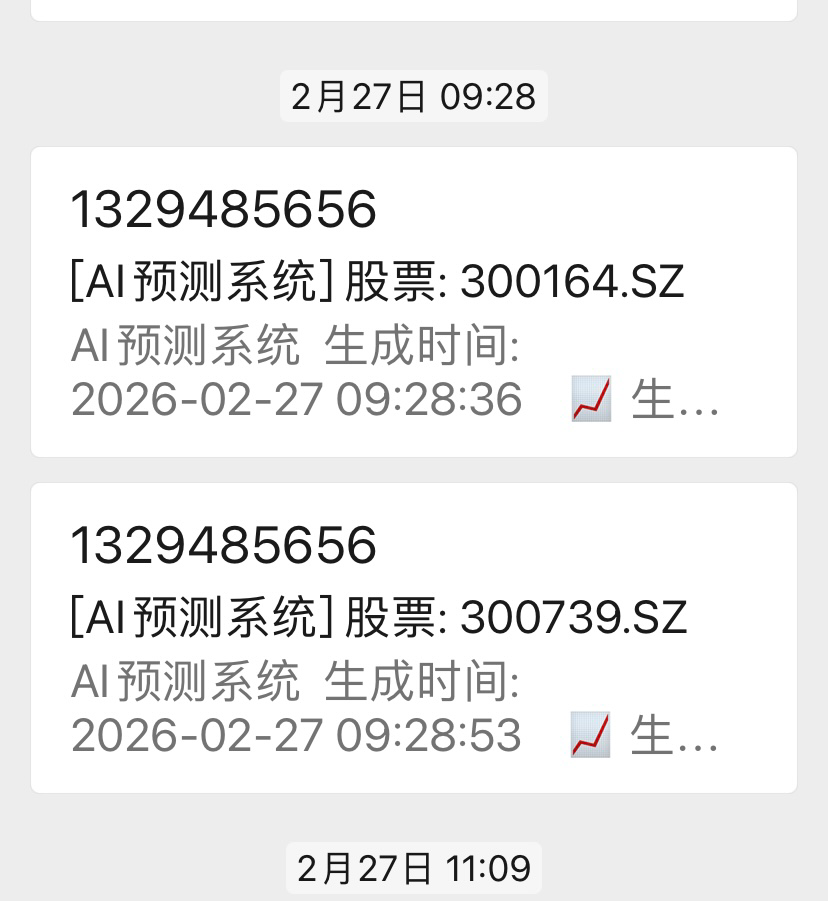Open the first AI prediction message card

[x=414, y=303]
